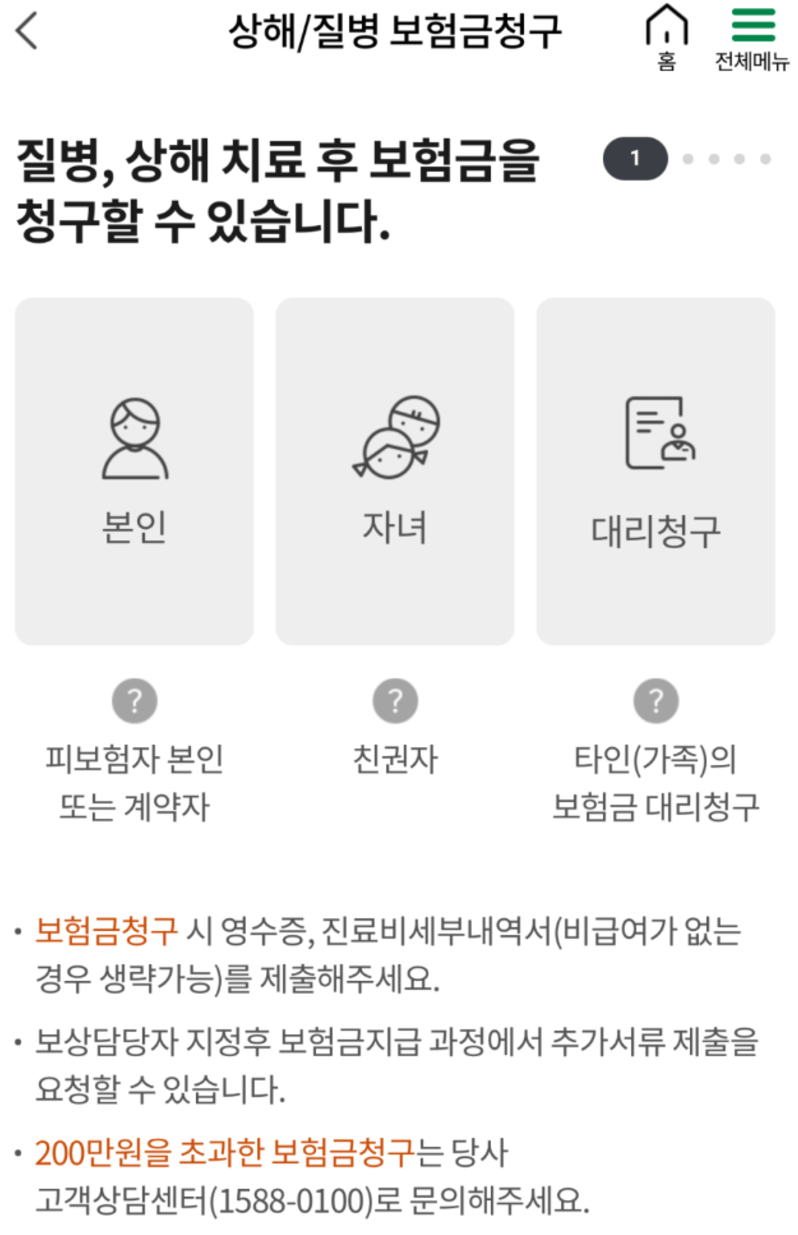This screenshot has width=798, height=1235.
Task: Tap the 피보험자 본인 또는 계약자 label
Action: tap(134, 782)
